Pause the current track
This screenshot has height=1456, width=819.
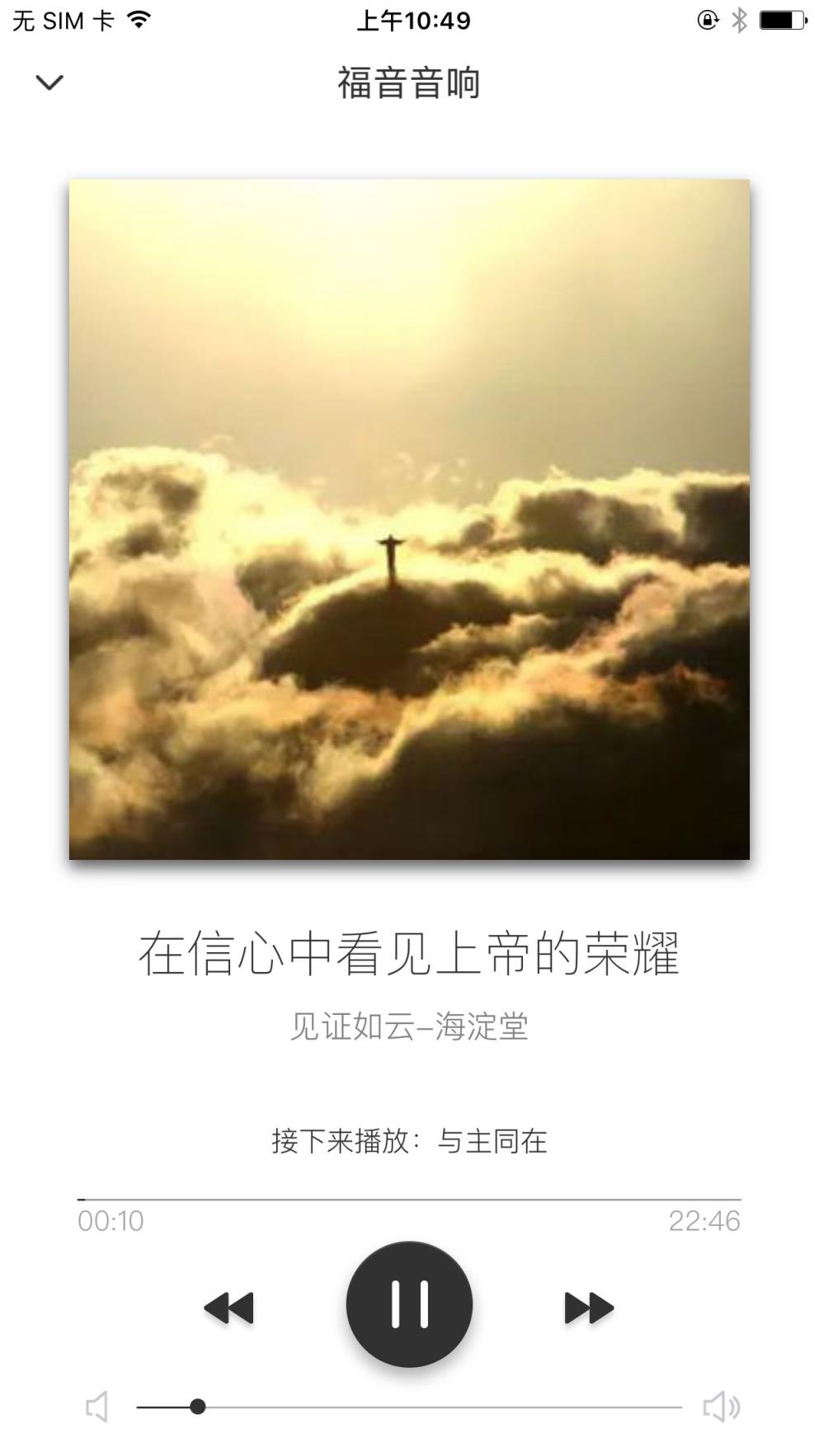coord(410,1307)
